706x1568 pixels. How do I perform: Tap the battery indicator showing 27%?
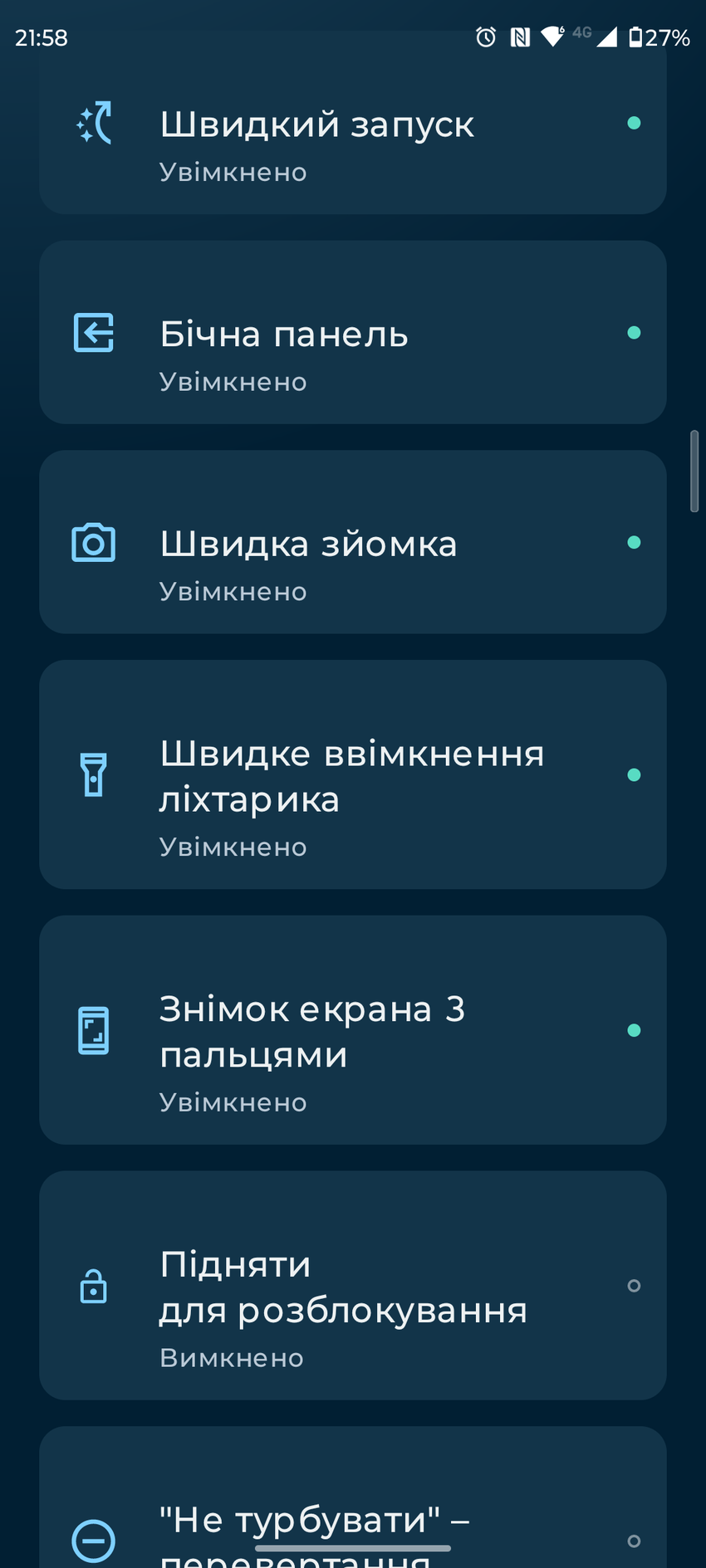(x=660, y=37)
